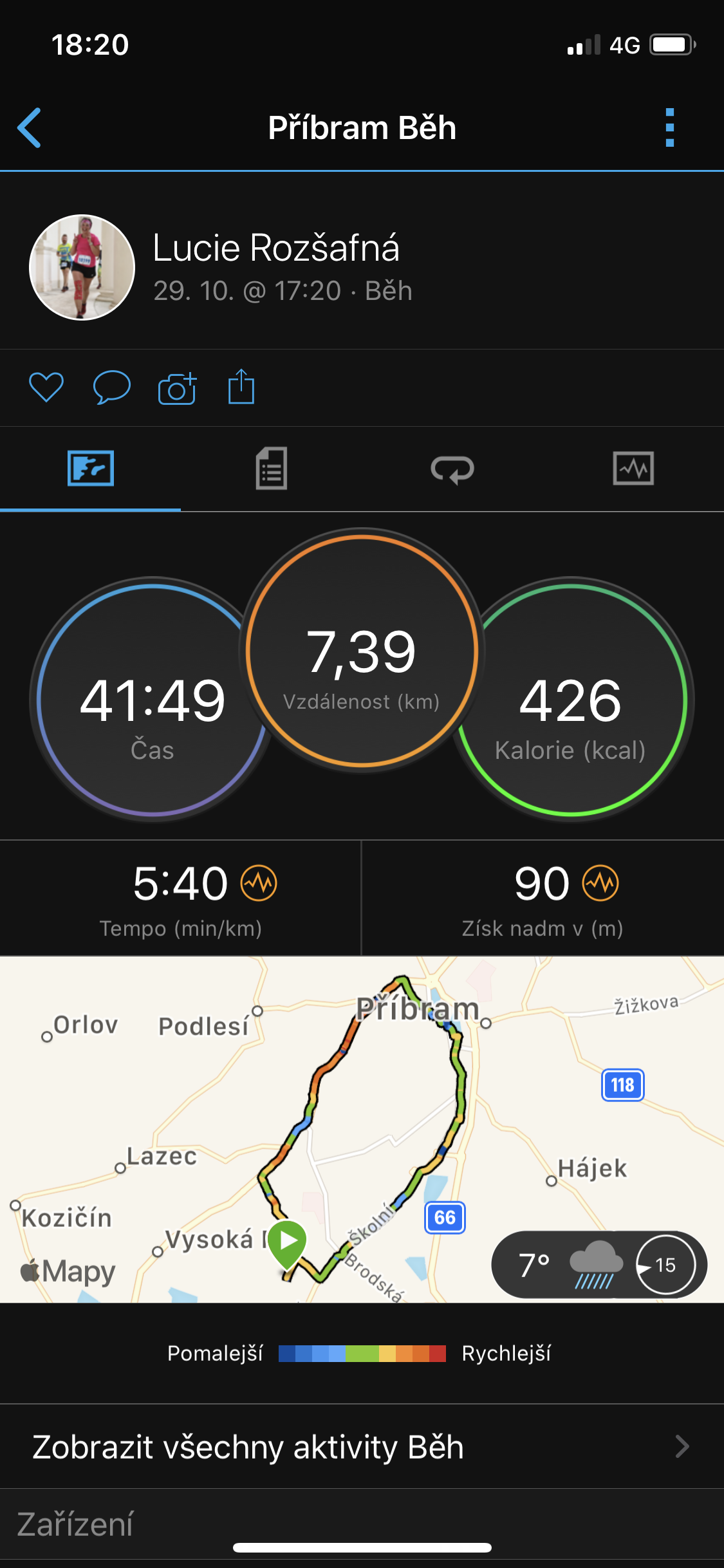Open the weather details showing 7°
This screenshot has height=1568, width=724.
pos(599,1264)
